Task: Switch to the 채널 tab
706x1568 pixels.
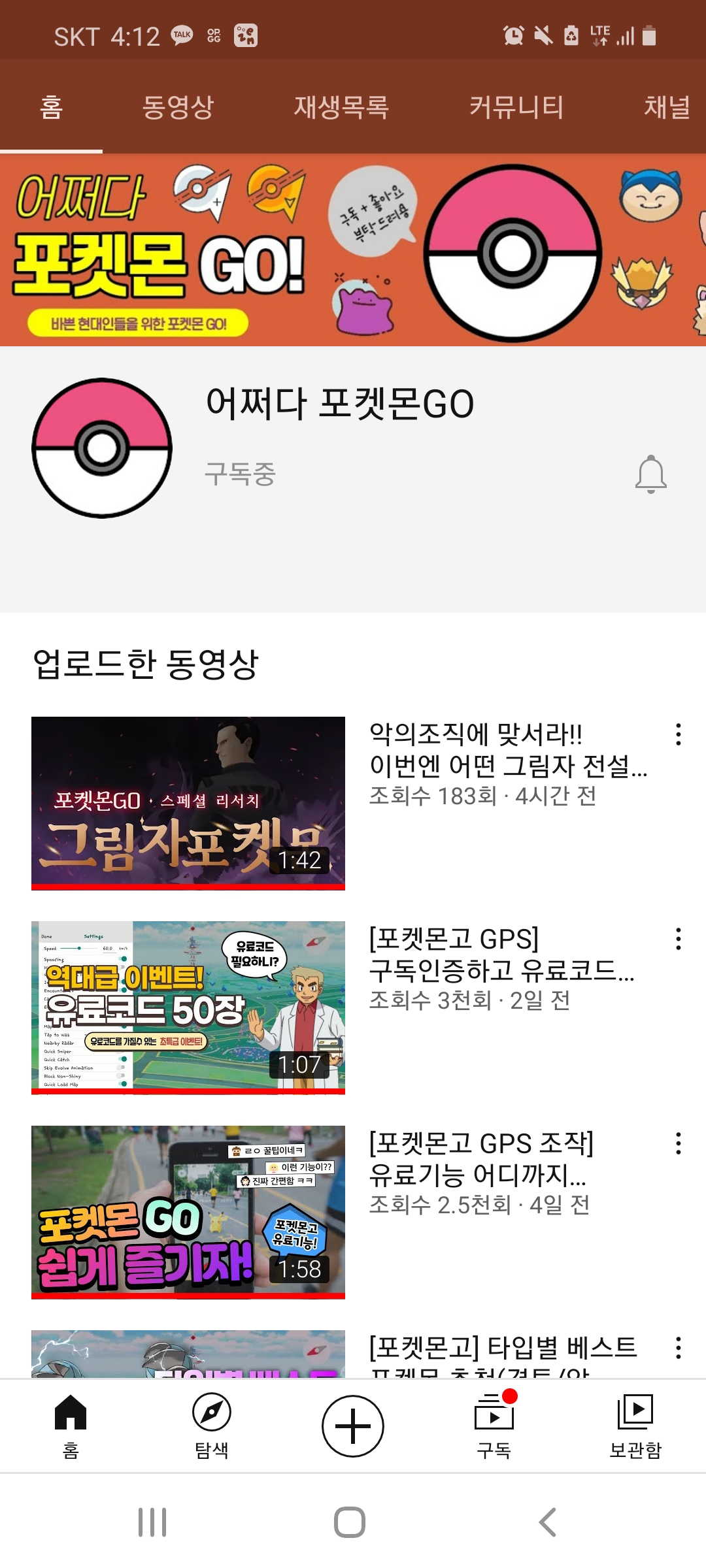Action: click(x=667, y=107)
